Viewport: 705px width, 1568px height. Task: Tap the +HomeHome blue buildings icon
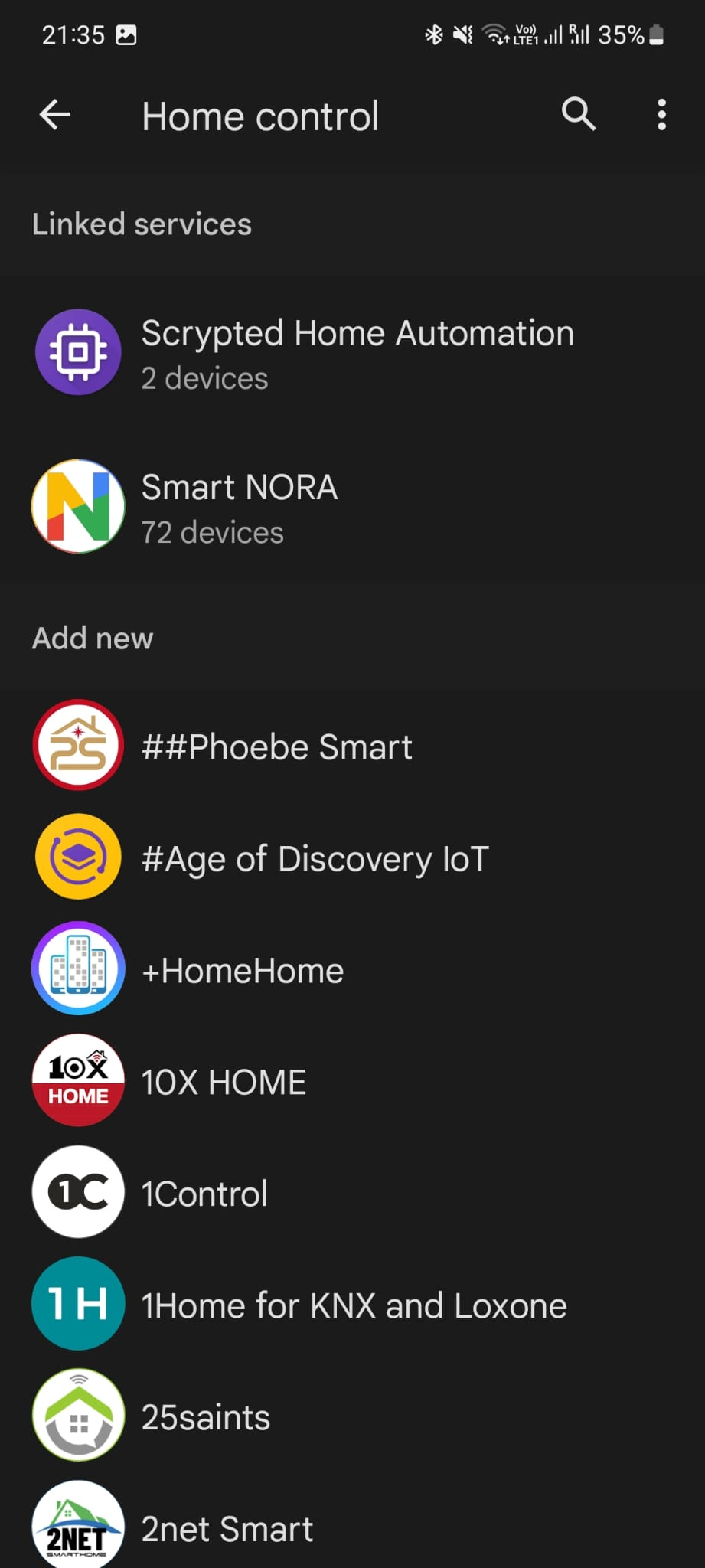coord(78,969)
